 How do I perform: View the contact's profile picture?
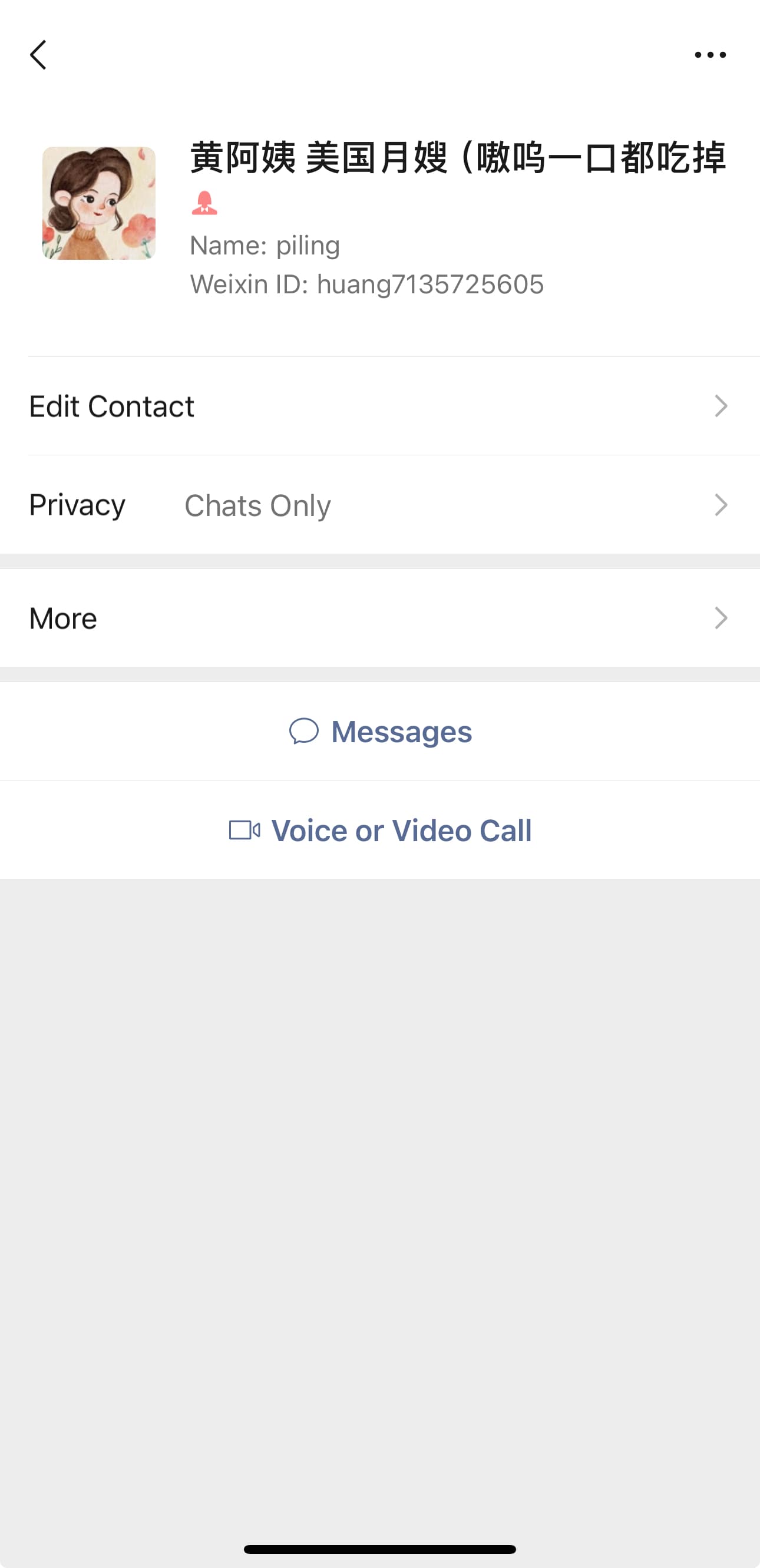pyautogui.click(x=98, y=203)
